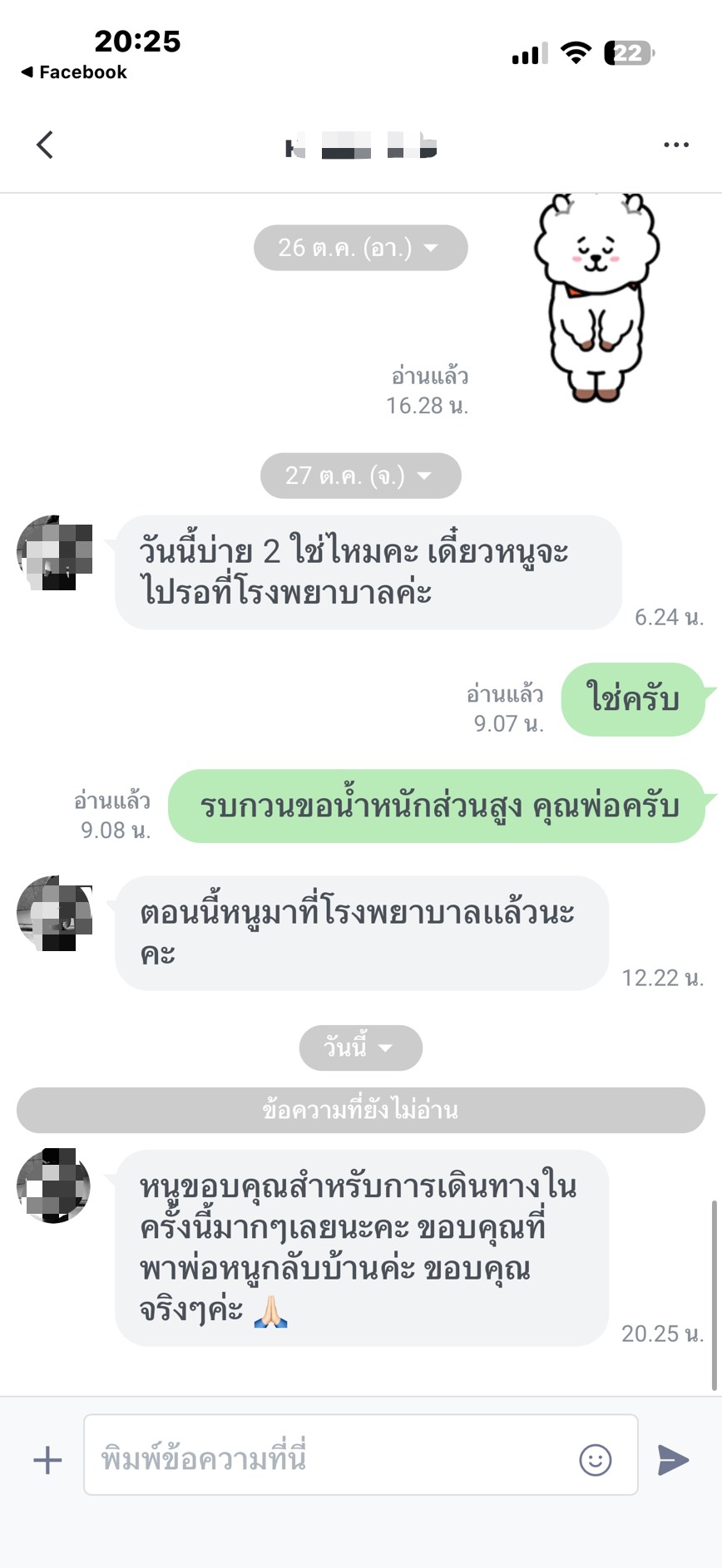The image size is (722, 1568).
Task: Send the message with the arrow icon
Action: coord(673,1460)
